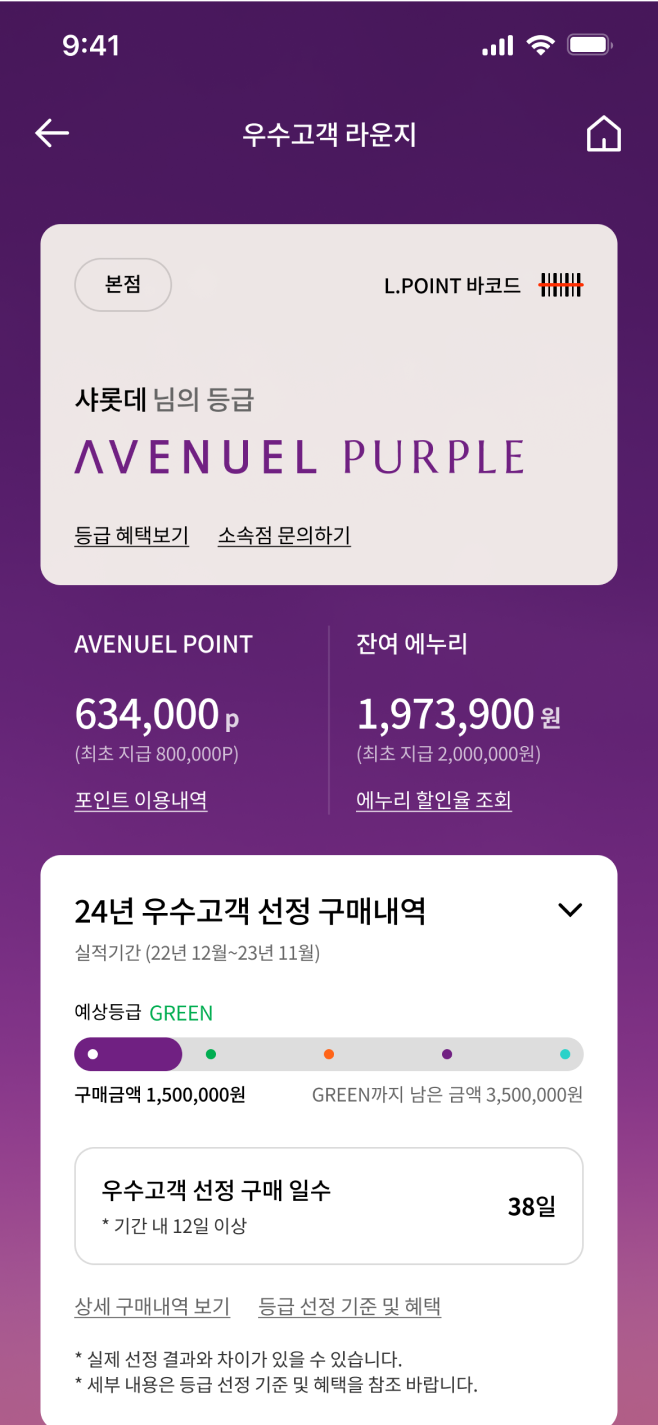658x1425 pixels.
Task: Open the home icon in the header
Action: click(x=603, y=135)
